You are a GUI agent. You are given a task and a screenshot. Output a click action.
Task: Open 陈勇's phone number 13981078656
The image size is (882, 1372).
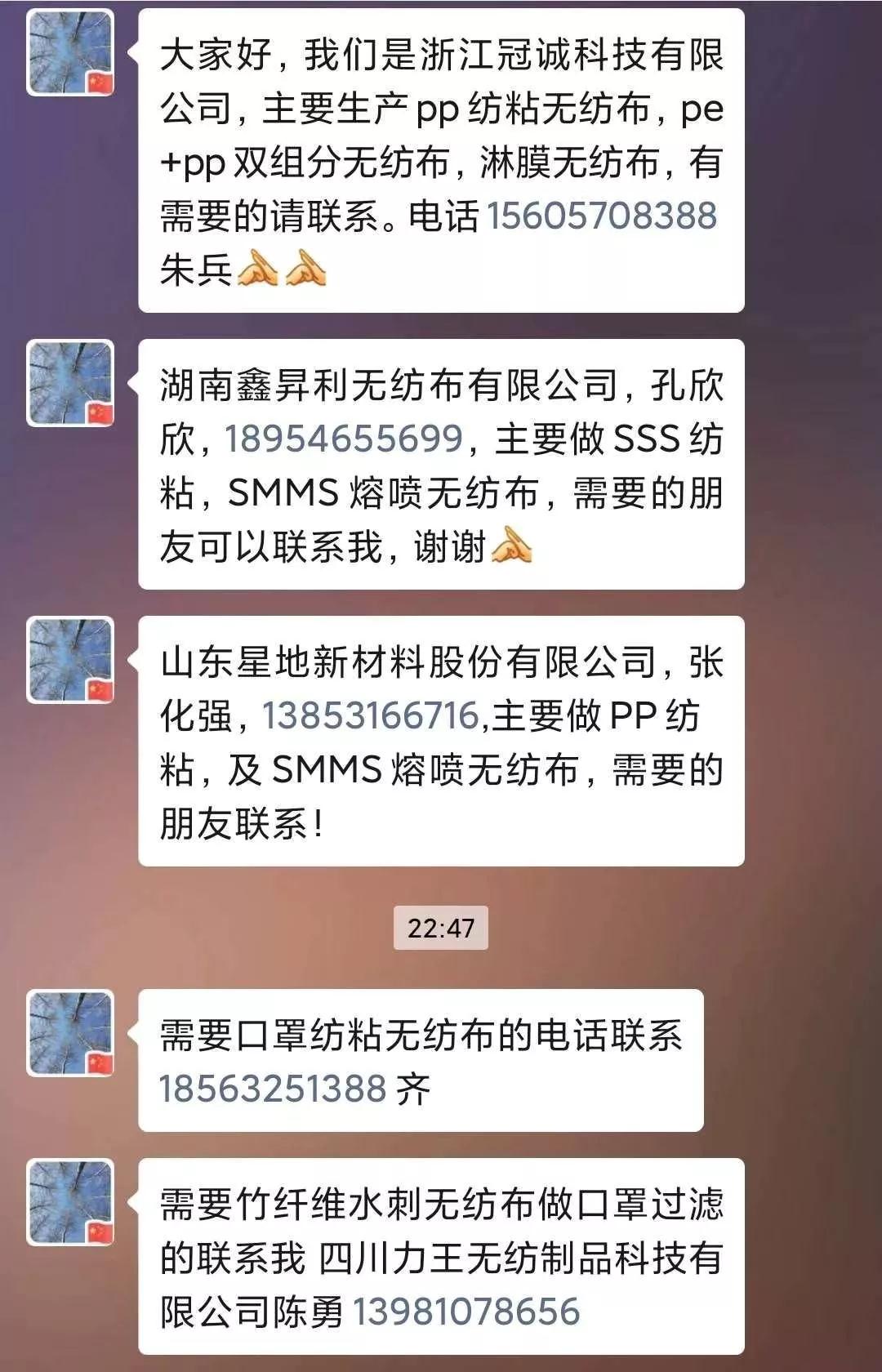(465, 1312)
